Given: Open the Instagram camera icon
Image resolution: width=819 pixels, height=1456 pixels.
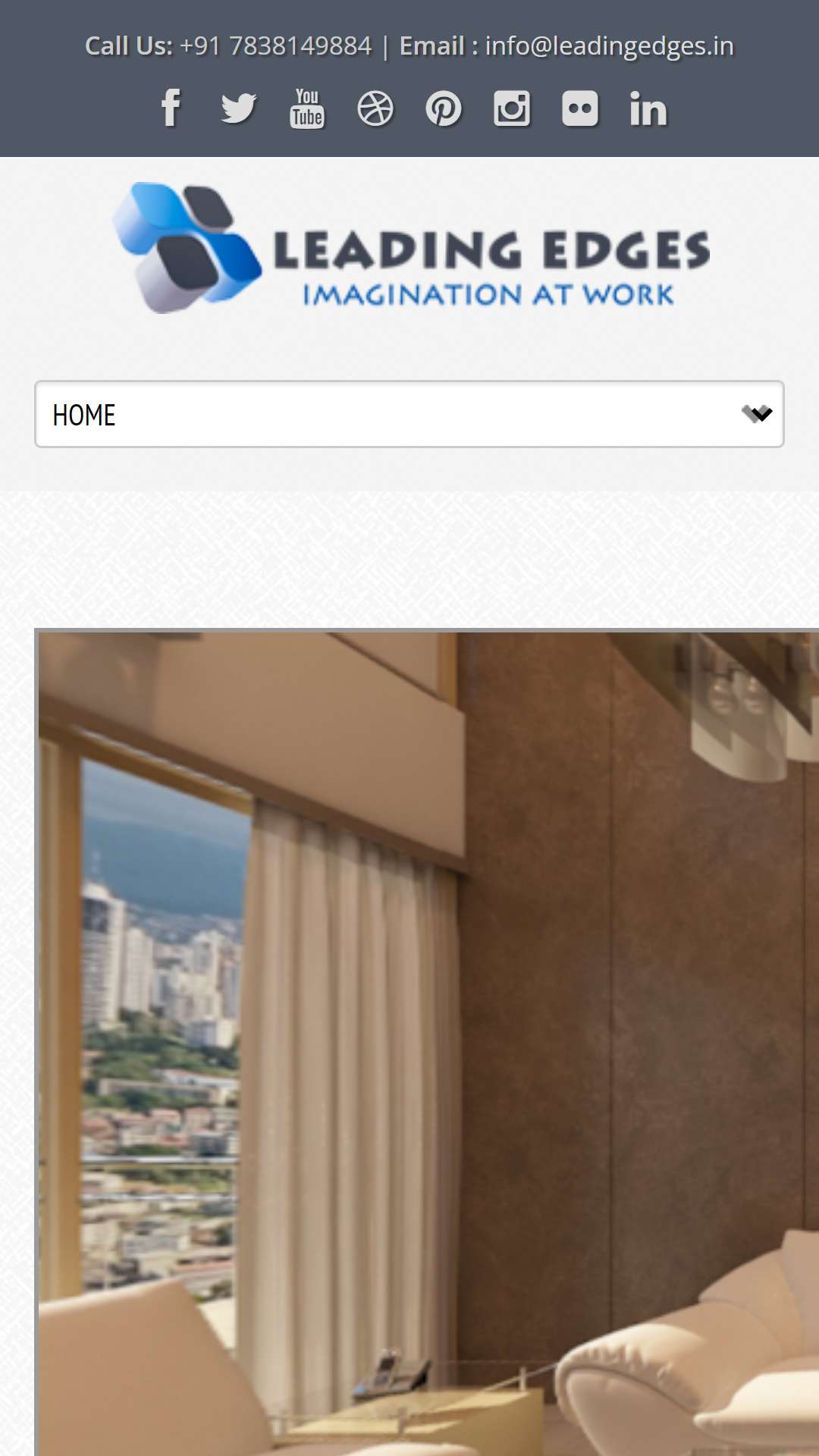Looking at the screenshot, I should (x=512, y=108).
